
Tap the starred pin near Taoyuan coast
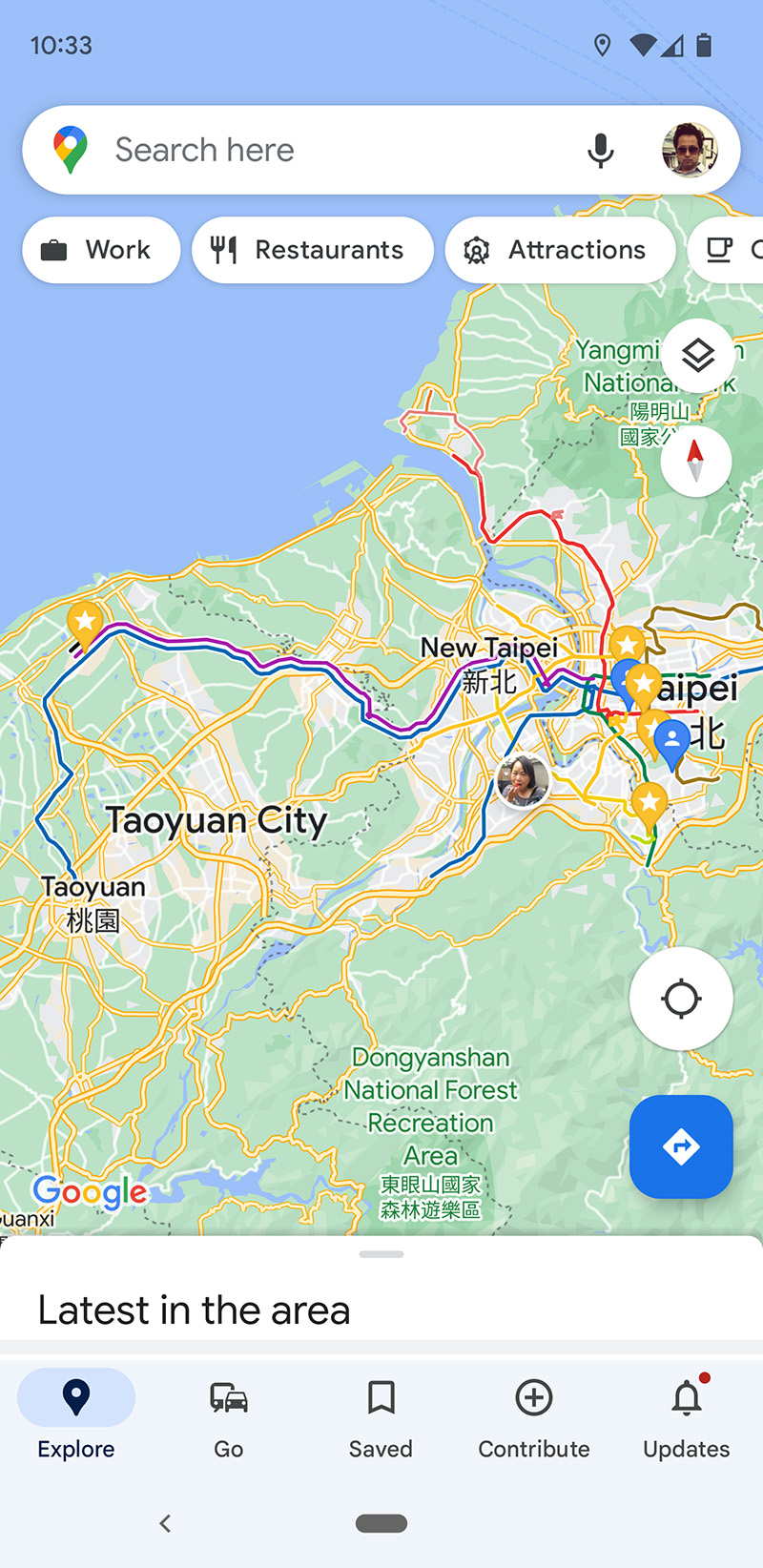[x=85, y=624]
